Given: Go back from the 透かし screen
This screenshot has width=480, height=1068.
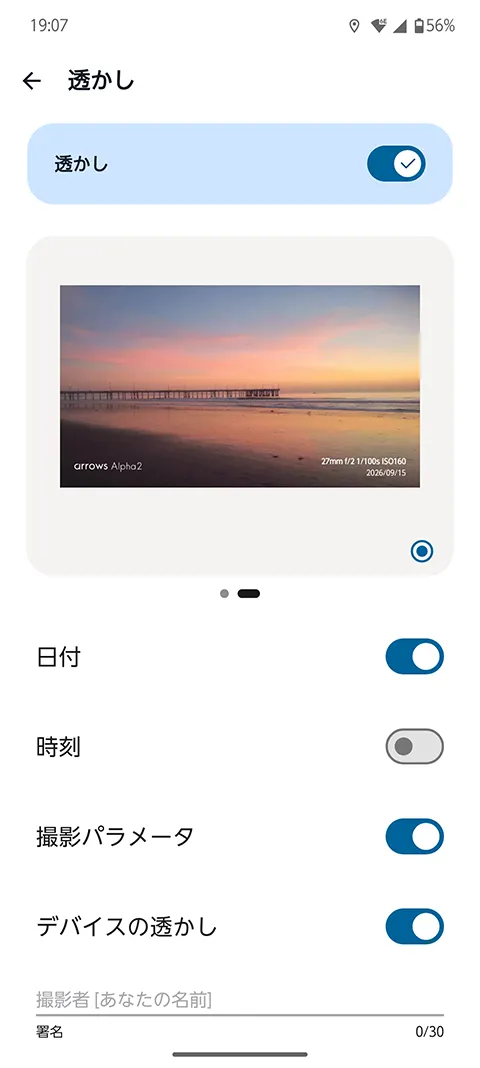Looking at the screenshot, I should tap(31, 81).
